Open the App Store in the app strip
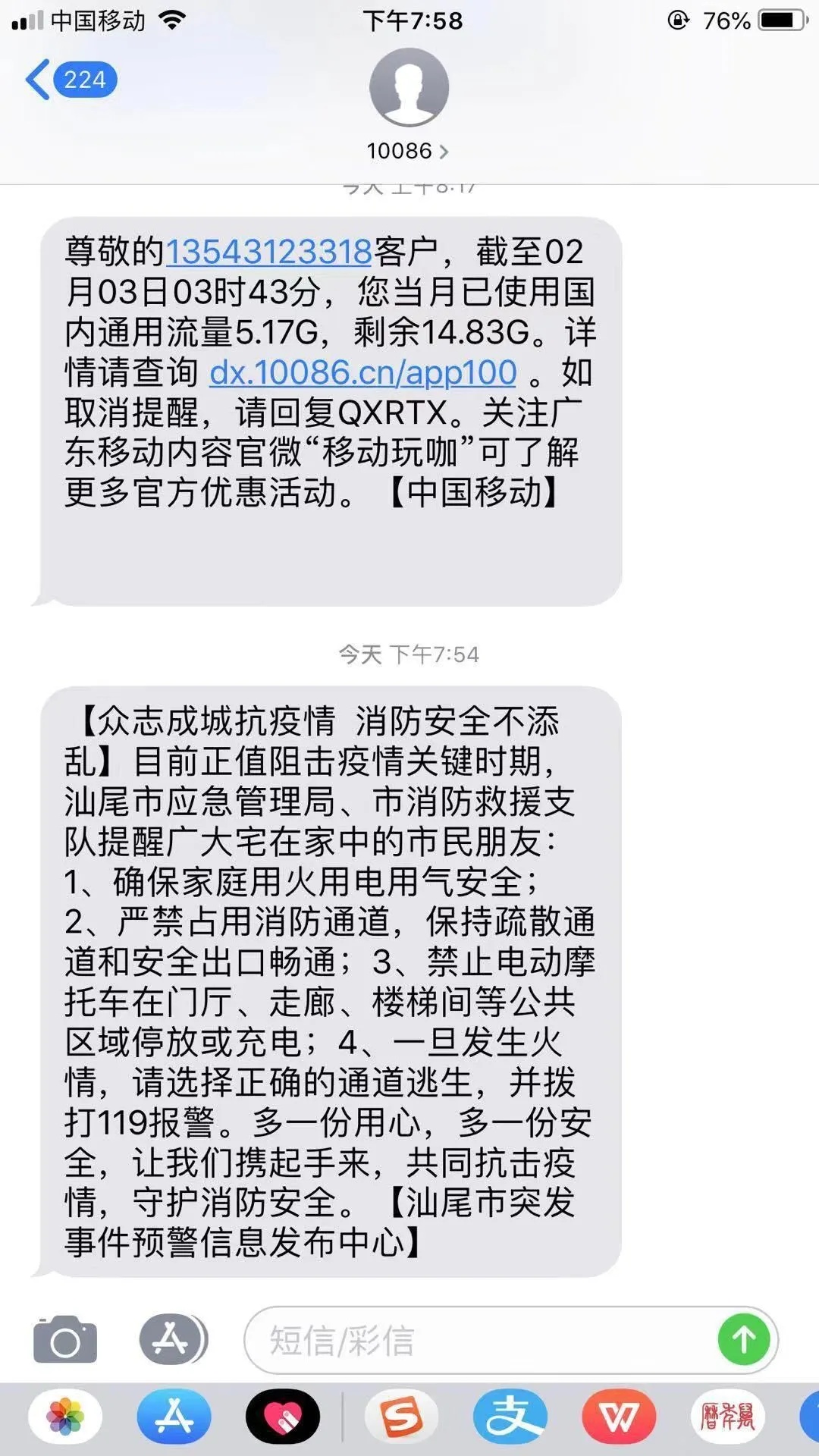819x1456 pixels. [x=174, y=1417]
